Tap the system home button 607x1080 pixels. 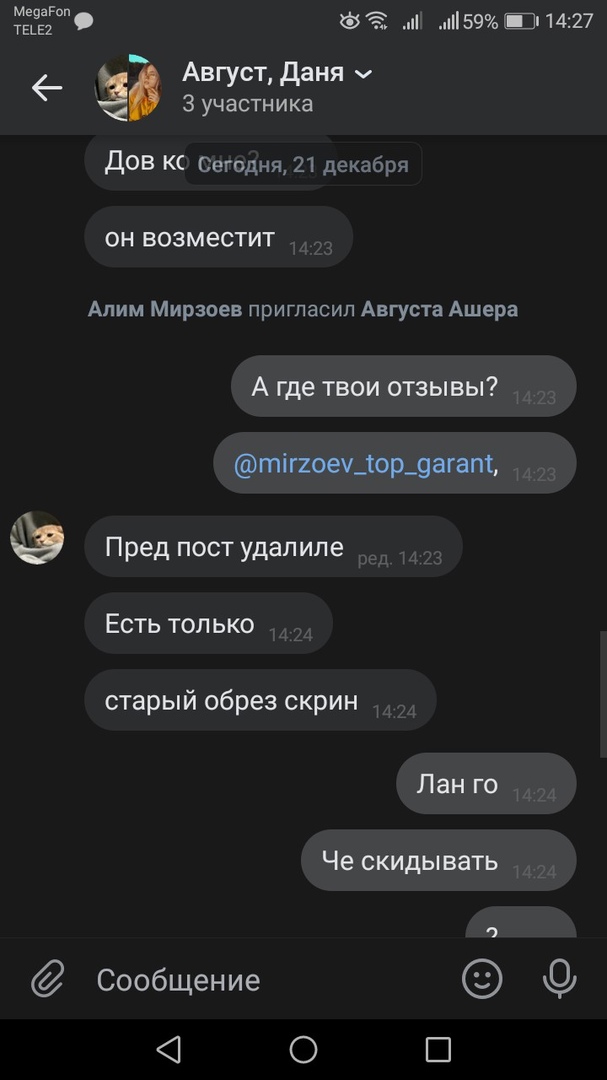[303, 1049]
